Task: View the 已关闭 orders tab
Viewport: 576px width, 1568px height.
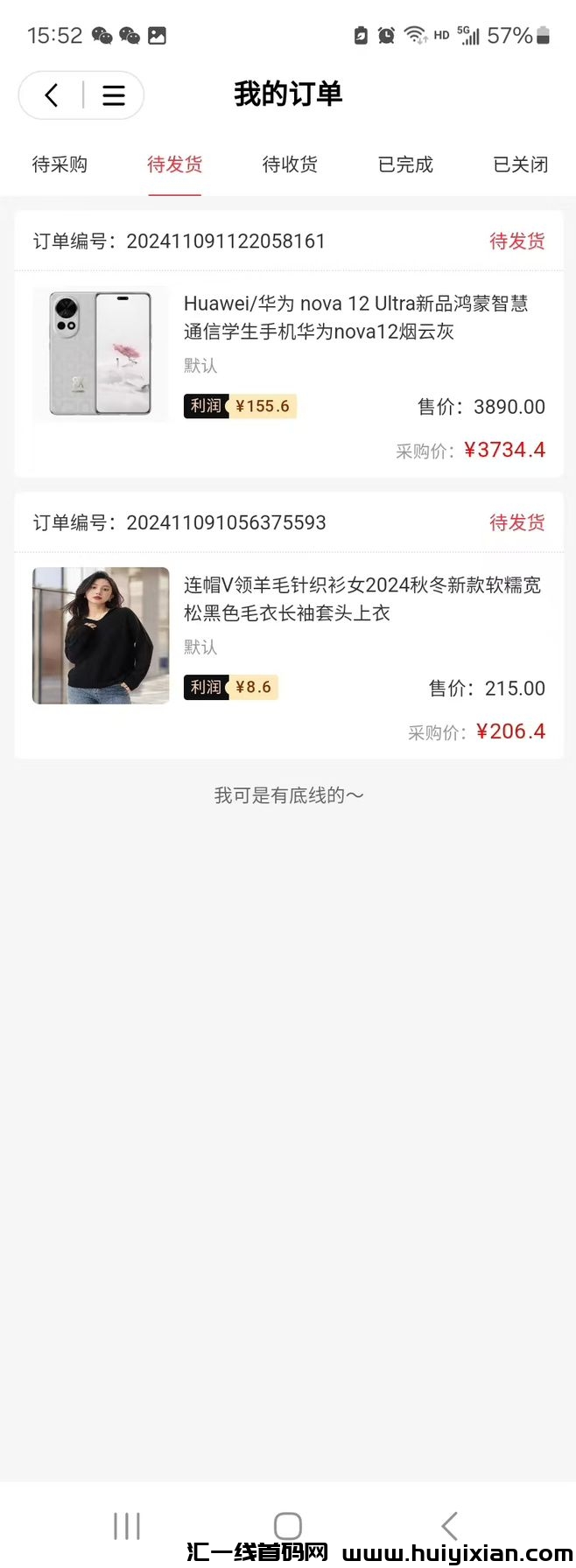Action: pos(520,164)
